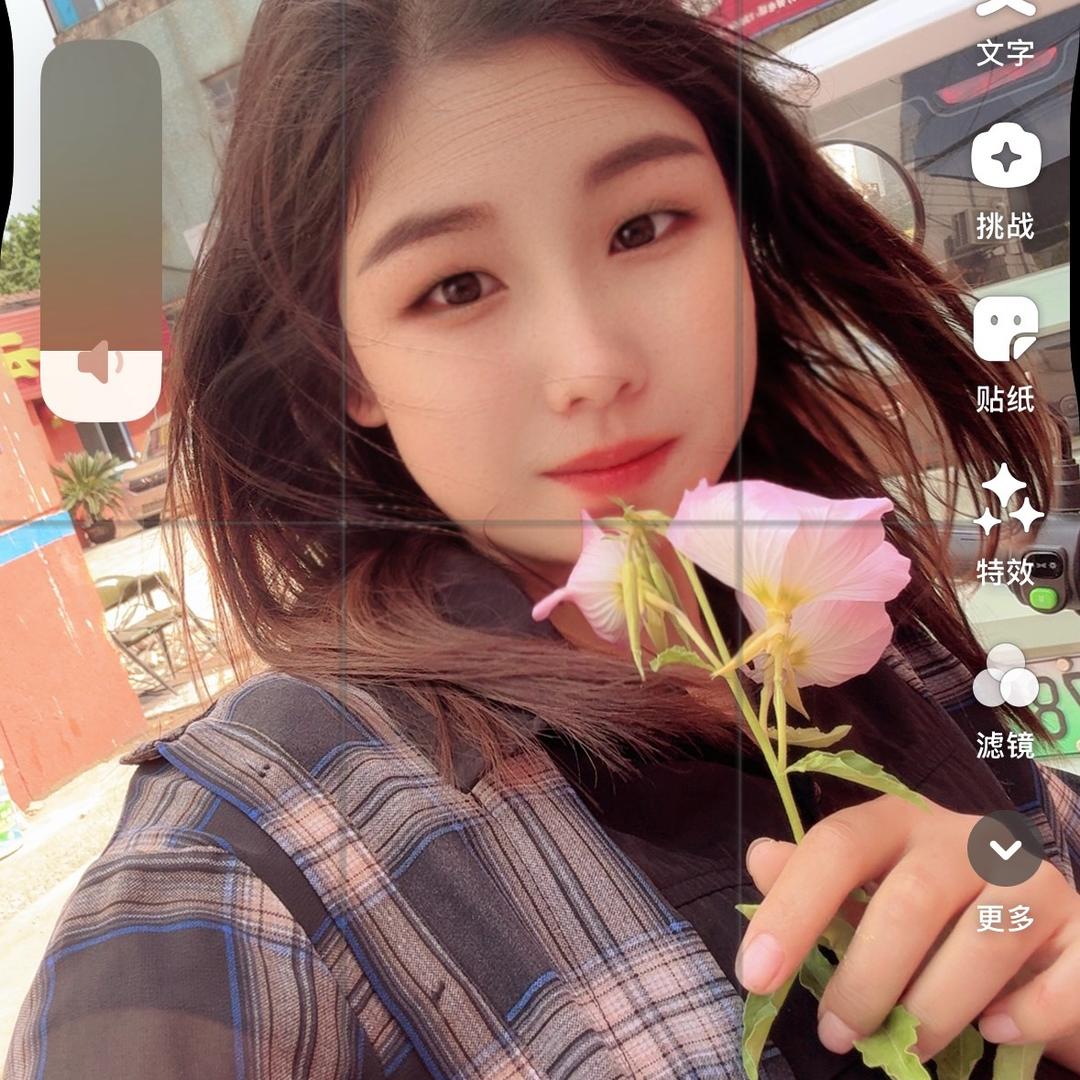Viewport: 1080px width, 1080px height.
Task: Open the 挑战 challenge option
Action: pyautogui.click(x=1005, y=180)
